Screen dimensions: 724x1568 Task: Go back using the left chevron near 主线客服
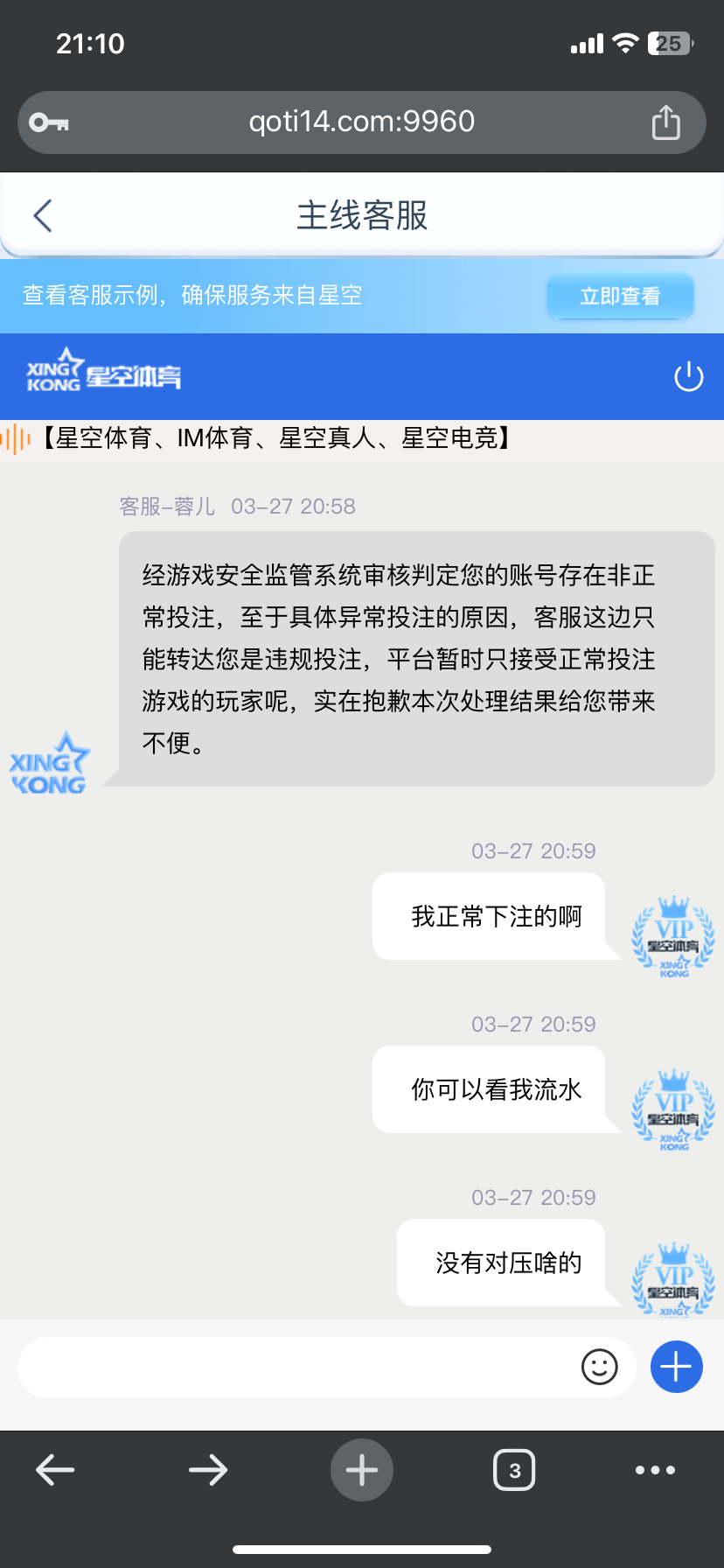click(x=42, y=214)
